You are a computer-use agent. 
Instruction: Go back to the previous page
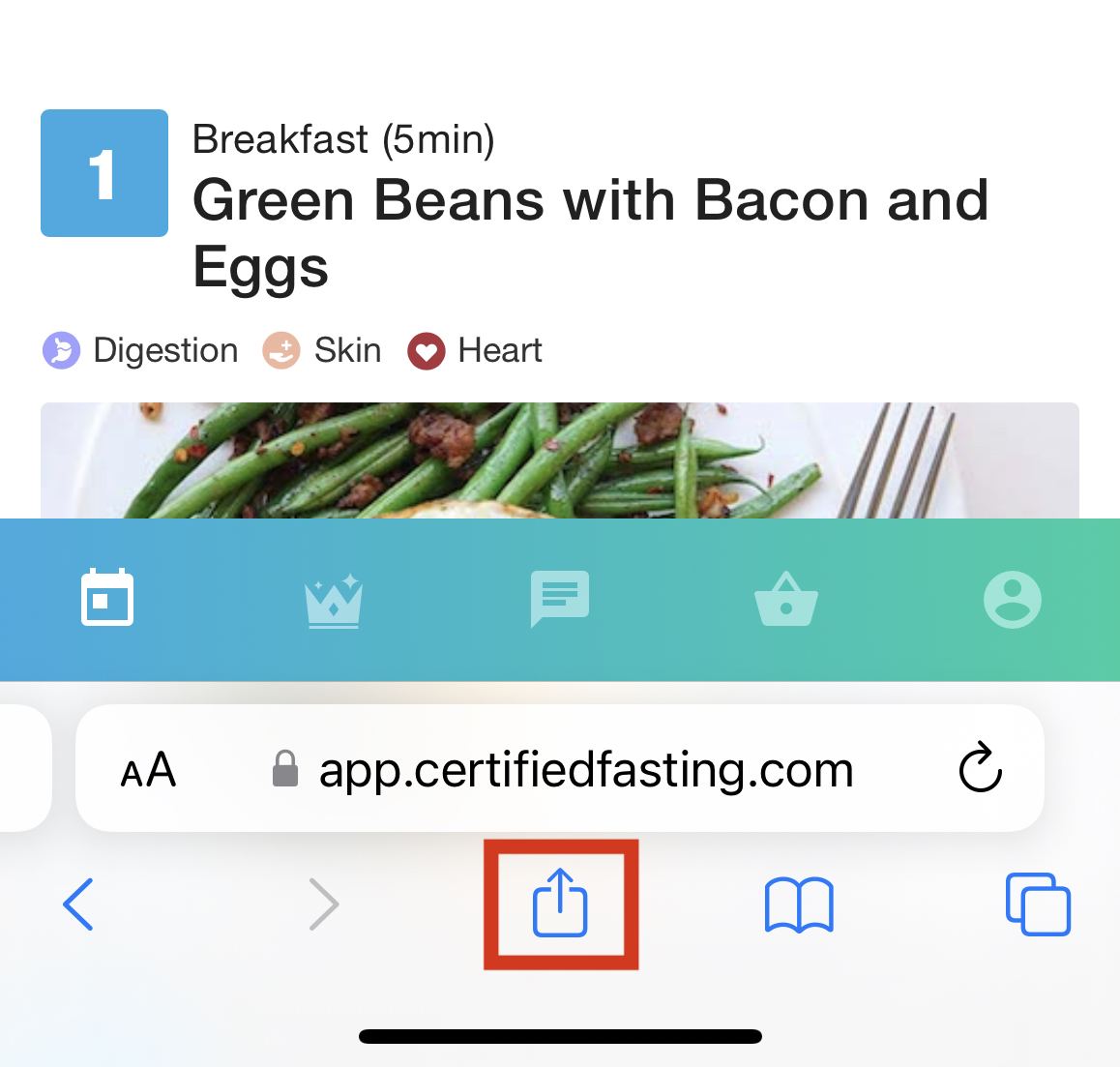pyautogui.click(x=78, y=904)
